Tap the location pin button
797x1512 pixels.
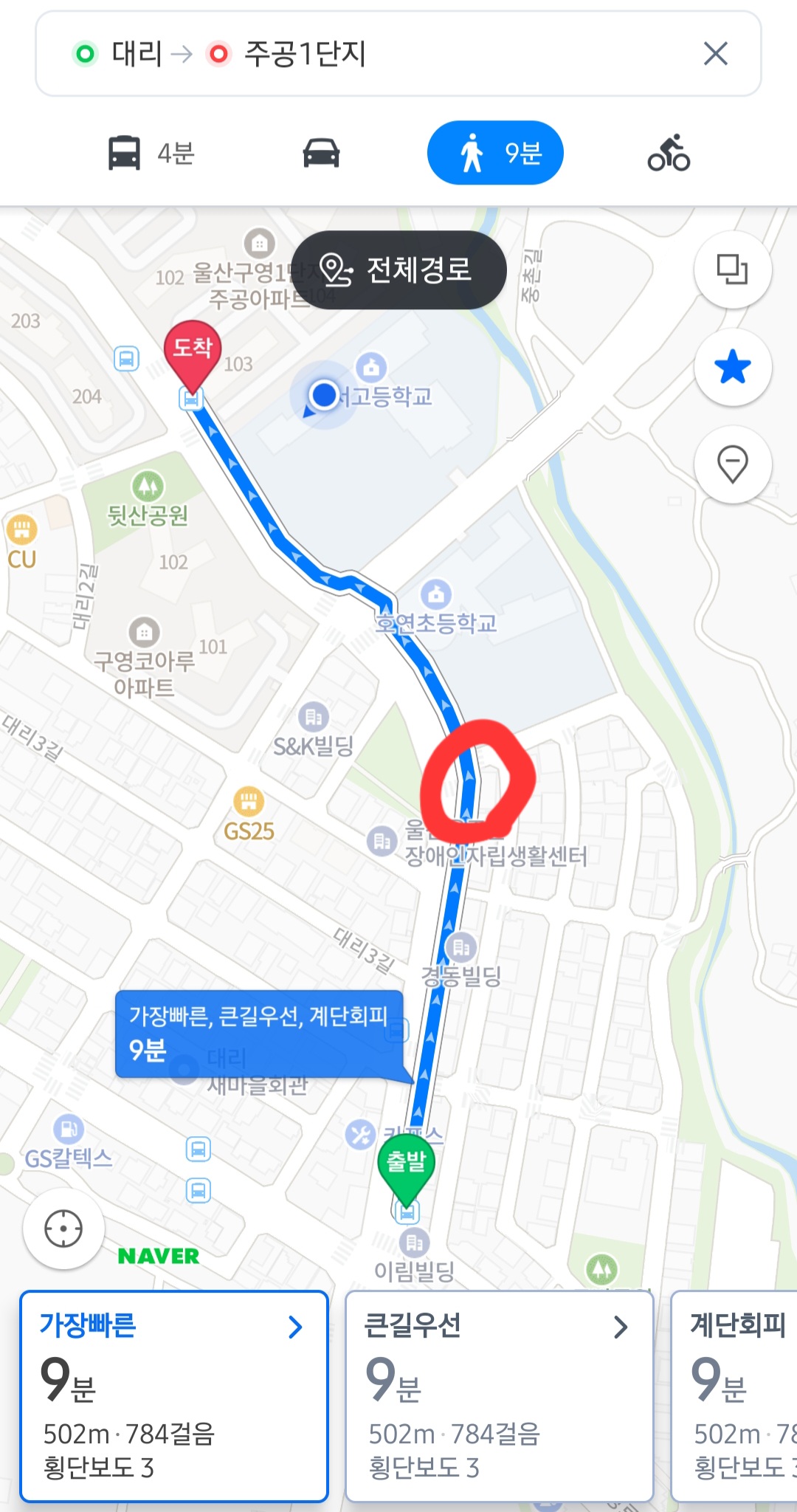tap(733, 464)
